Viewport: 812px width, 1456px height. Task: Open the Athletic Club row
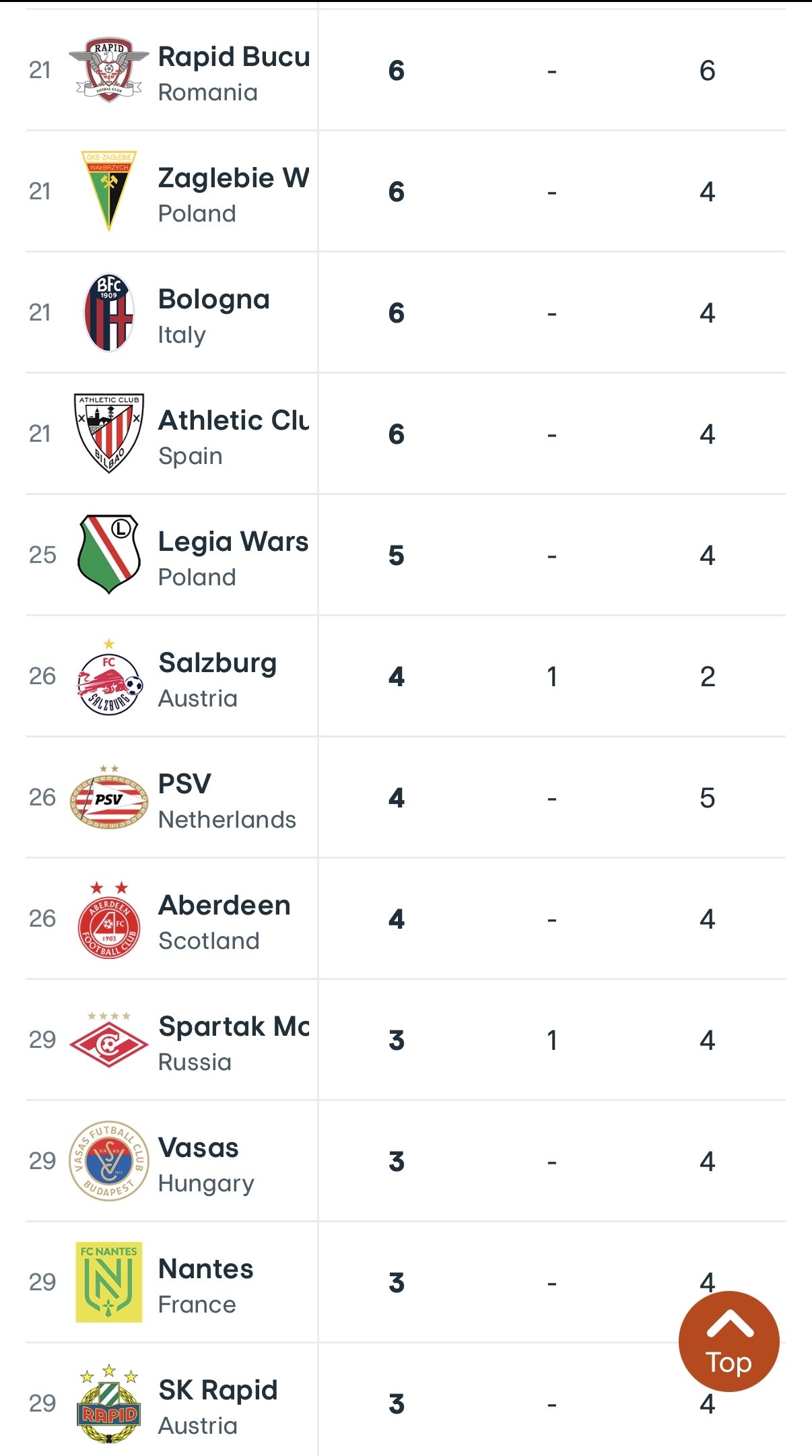coord(406,434)
